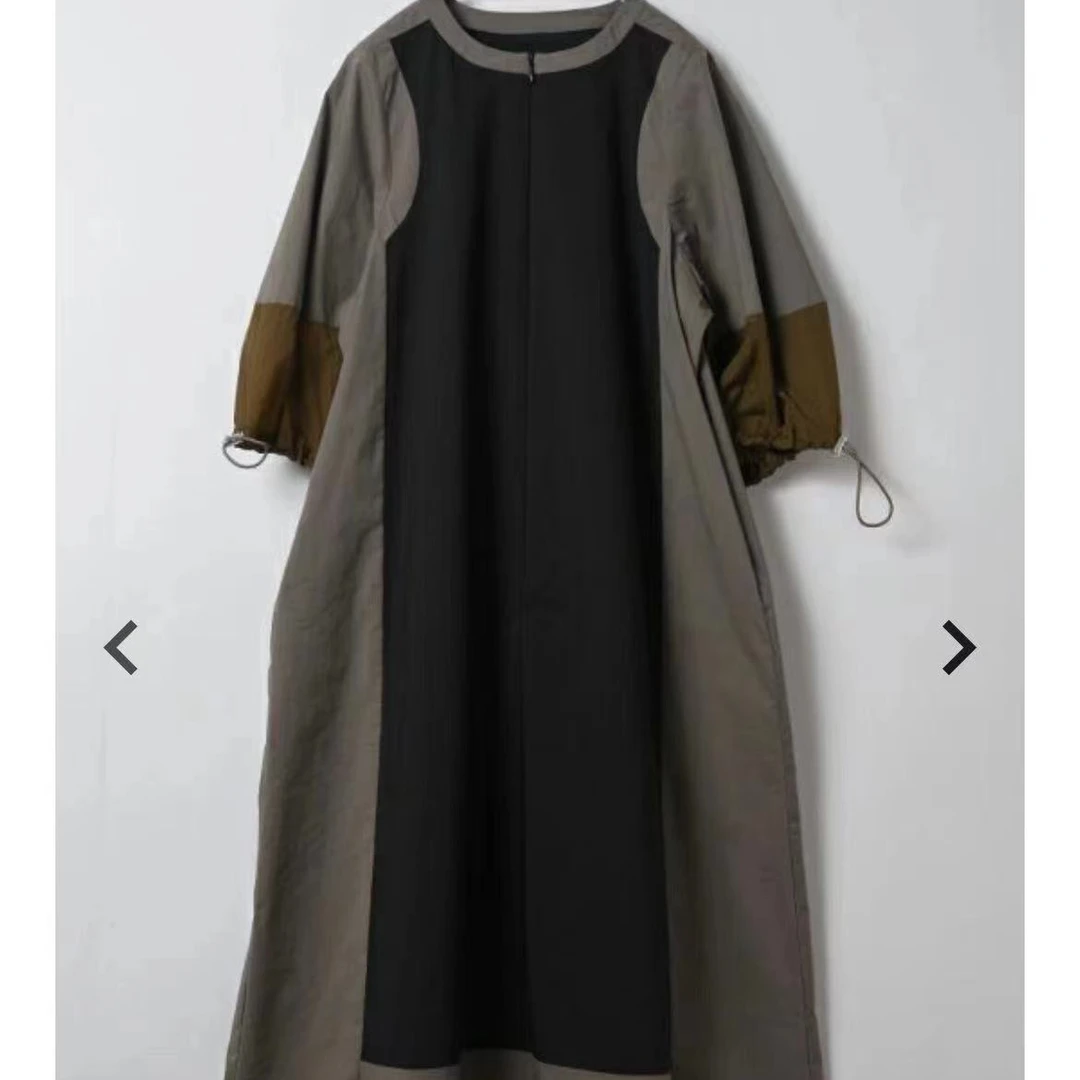This screenshot has height=1080, width=1080.
Task: Go to the next product image
Action: coord(958,648)
